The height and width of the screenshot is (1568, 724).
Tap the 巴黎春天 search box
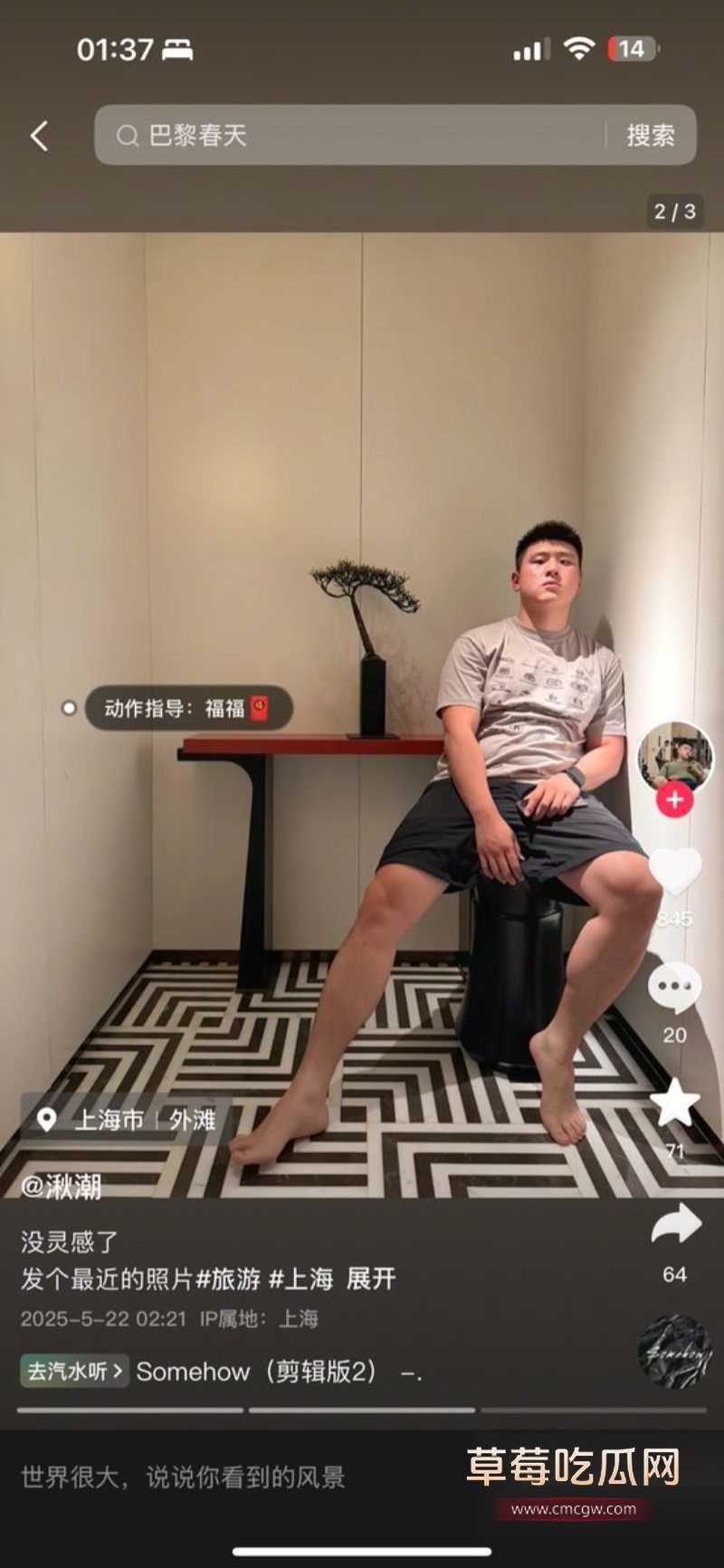tap(353, 136)
